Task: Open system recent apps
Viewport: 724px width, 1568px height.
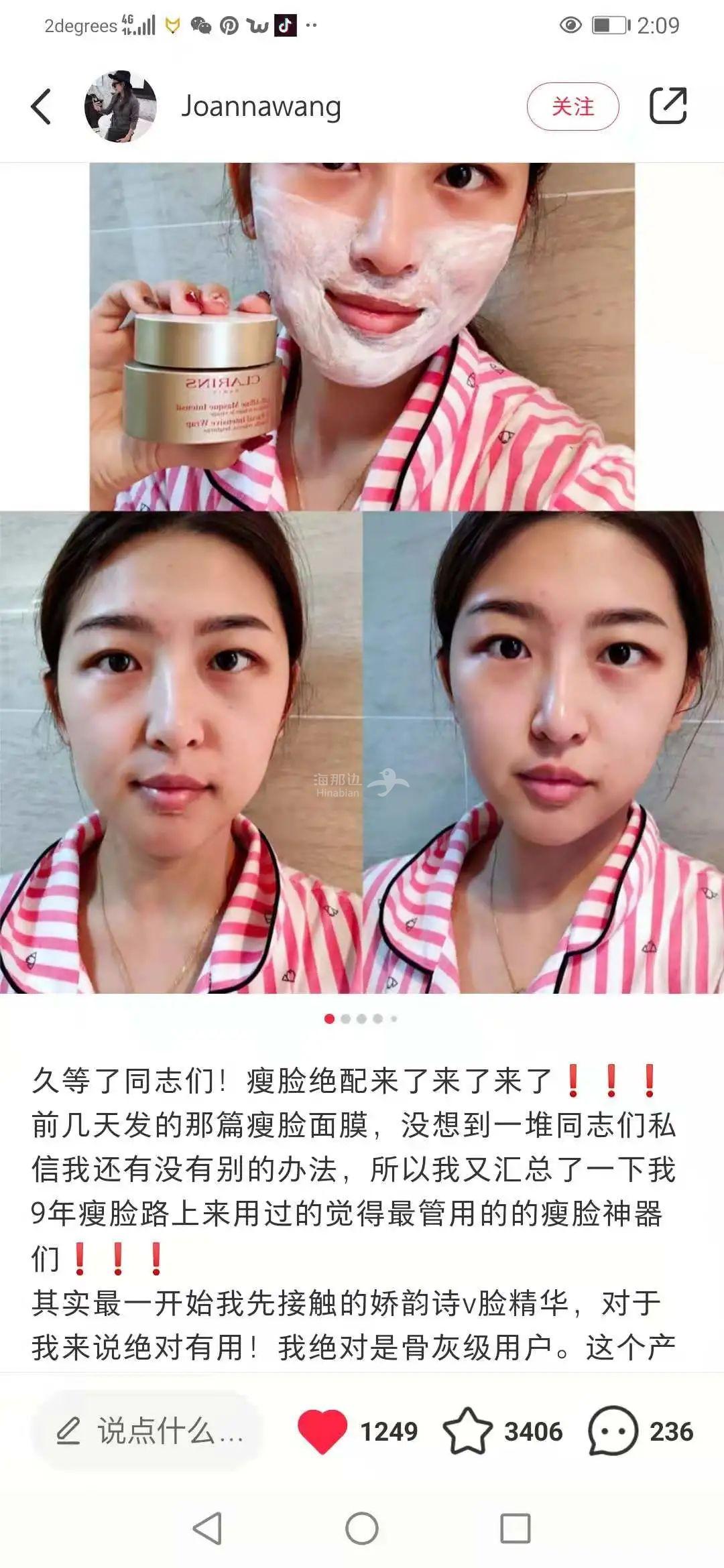Action: (x=516, y=1528)
